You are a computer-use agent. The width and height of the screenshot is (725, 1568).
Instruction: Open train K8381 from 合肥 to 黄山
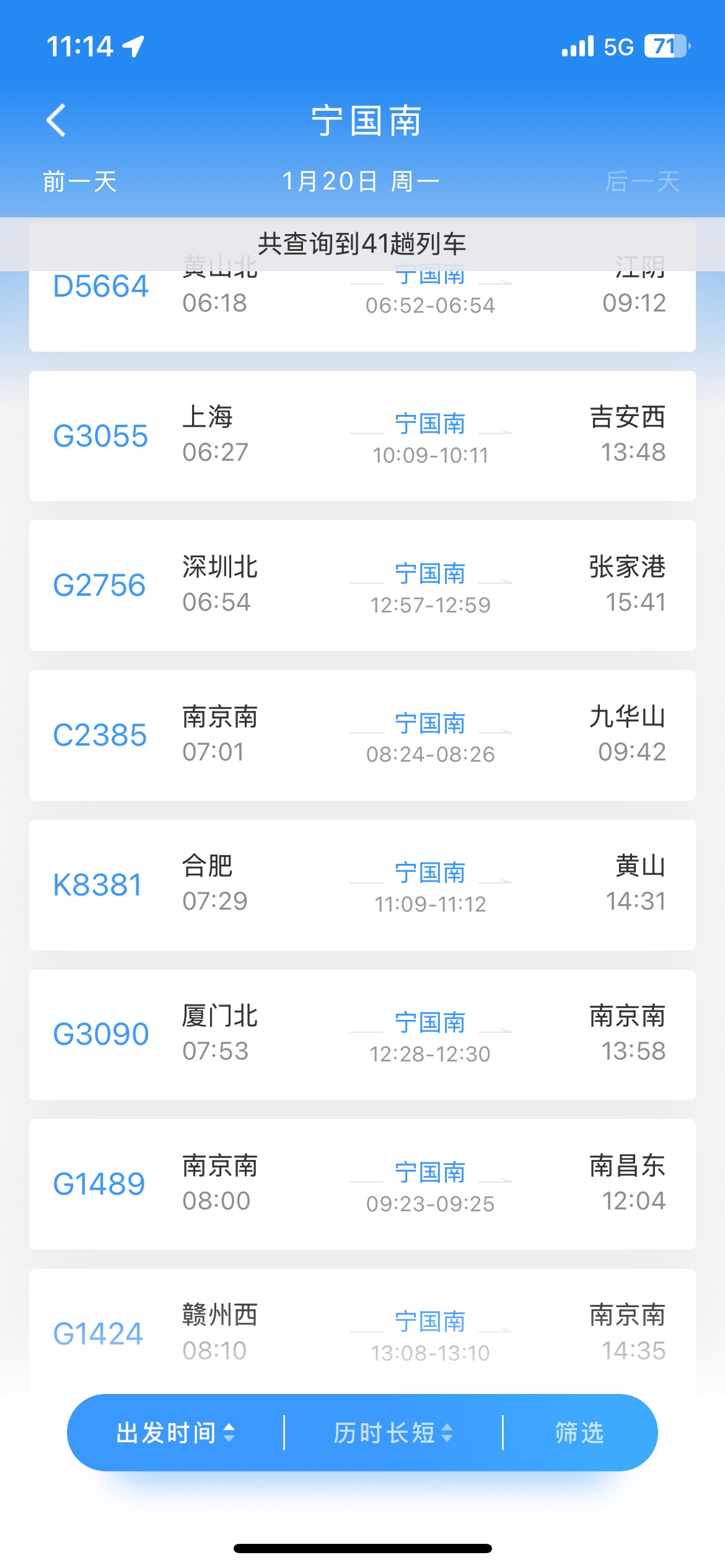(x=362, y=885)
